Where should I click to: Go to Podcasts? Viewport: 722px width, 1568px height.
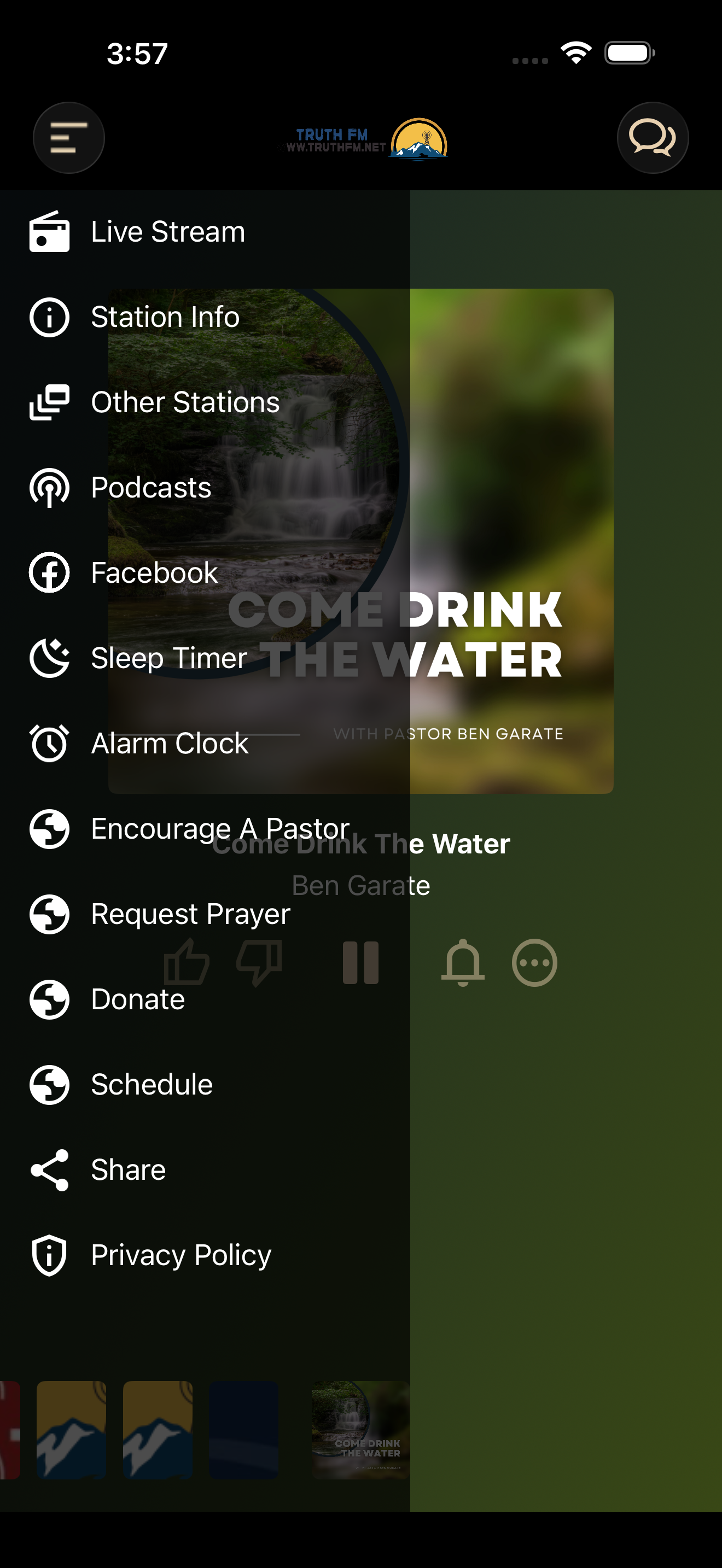205,488
